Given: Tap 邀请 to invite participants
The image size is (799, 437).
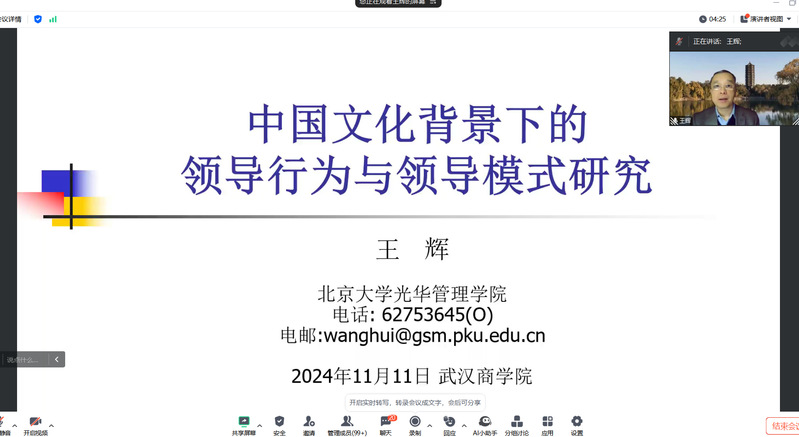Looking at the screenshot, I should [310, 425].
